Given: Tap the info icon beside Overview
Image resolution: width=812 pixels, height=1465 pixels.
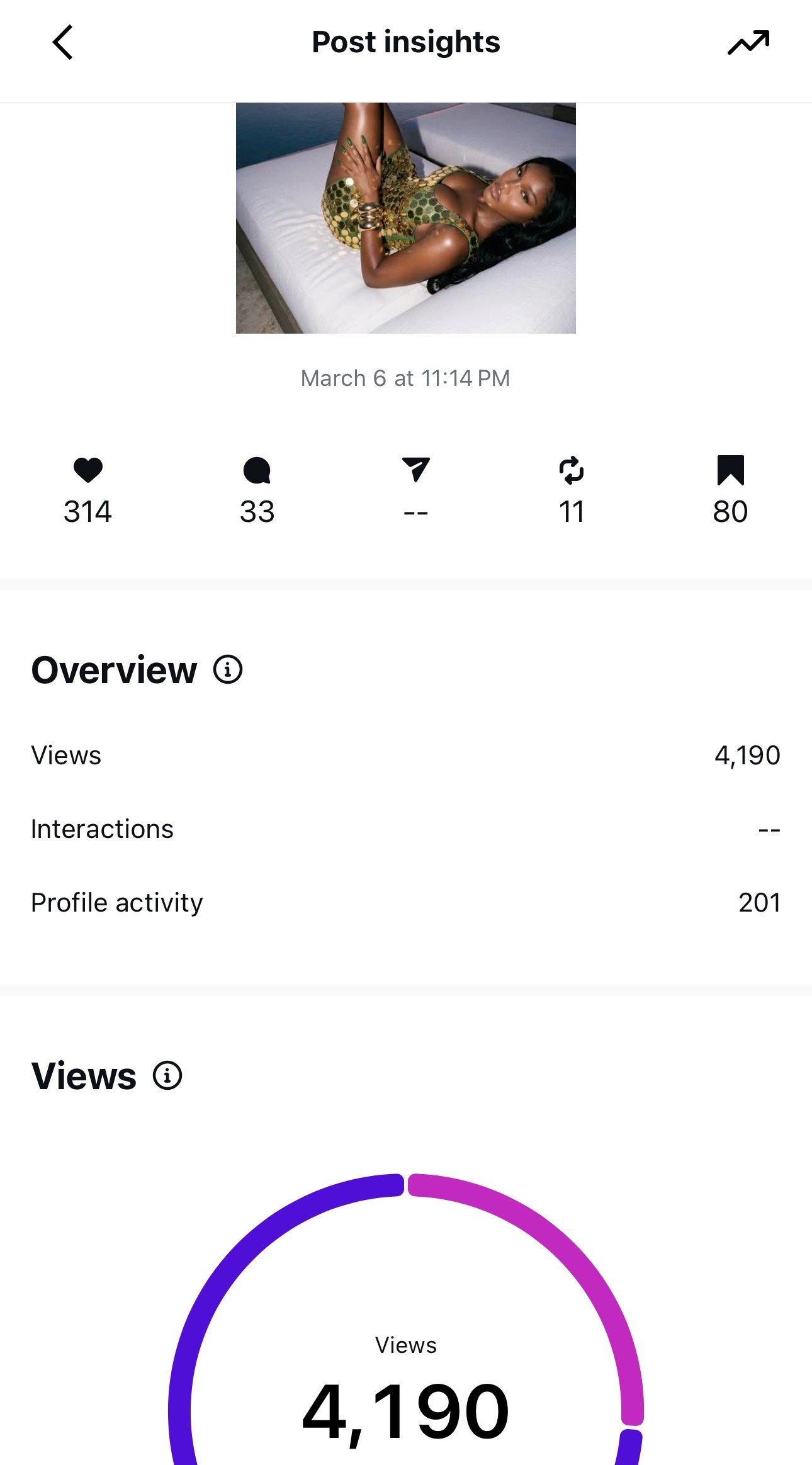Looking at the screenshot, I should 228,669.
